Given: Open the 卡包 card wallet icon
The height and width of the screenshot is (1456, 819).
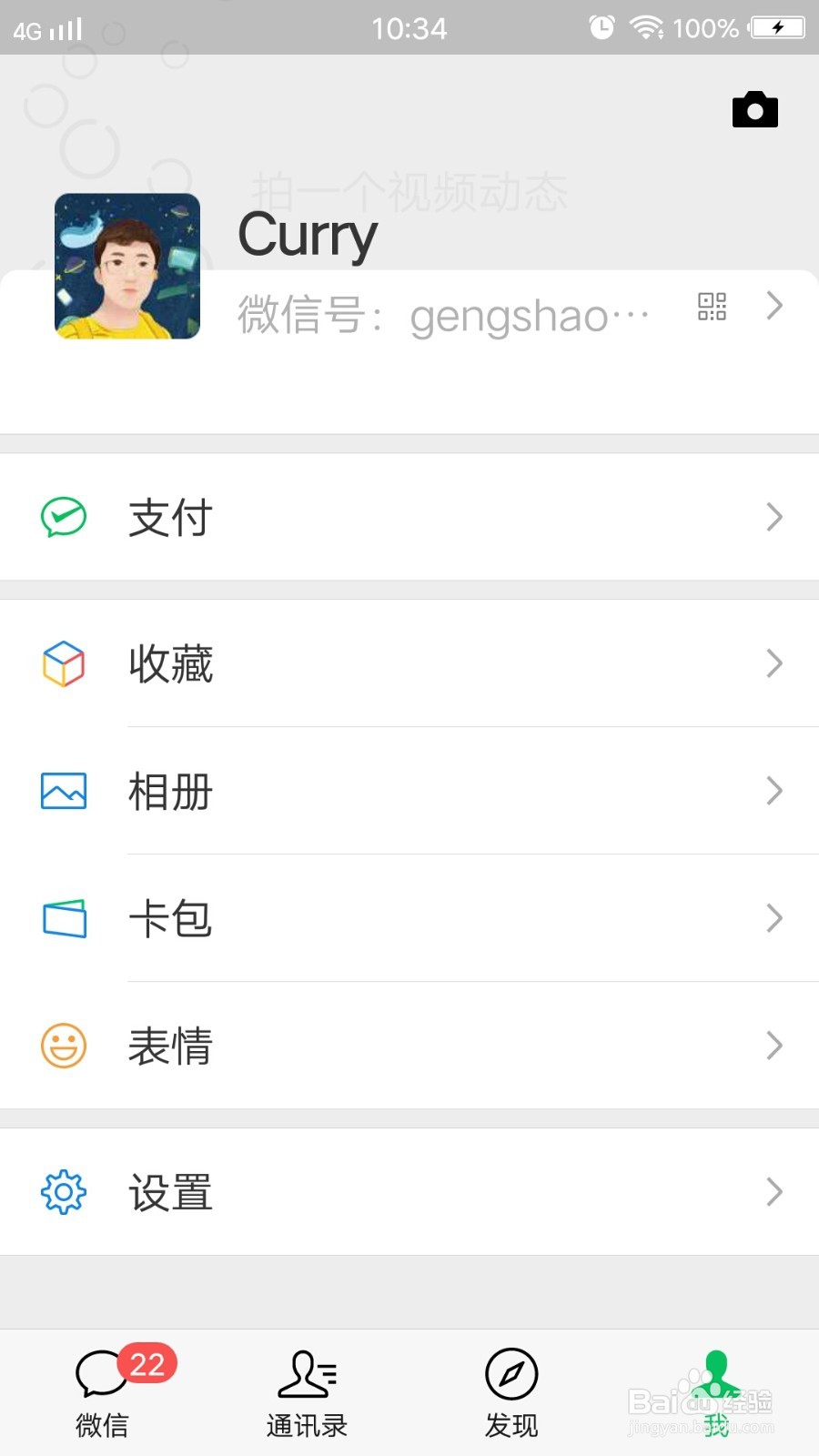Looking at the screenshot, I should [x=63, y=918].
